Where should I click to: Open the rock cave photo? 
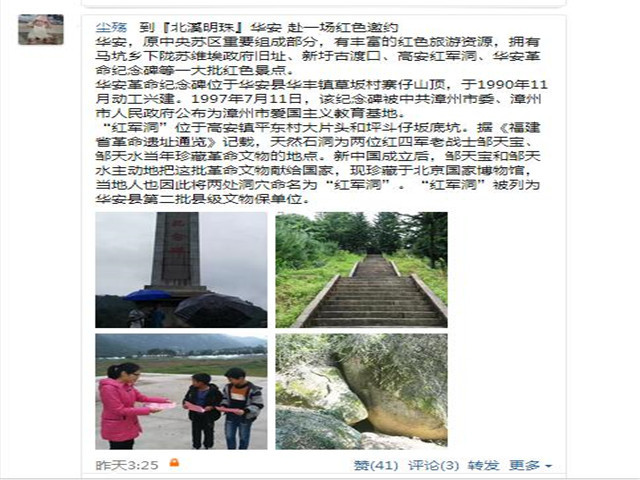click(361, 391)
